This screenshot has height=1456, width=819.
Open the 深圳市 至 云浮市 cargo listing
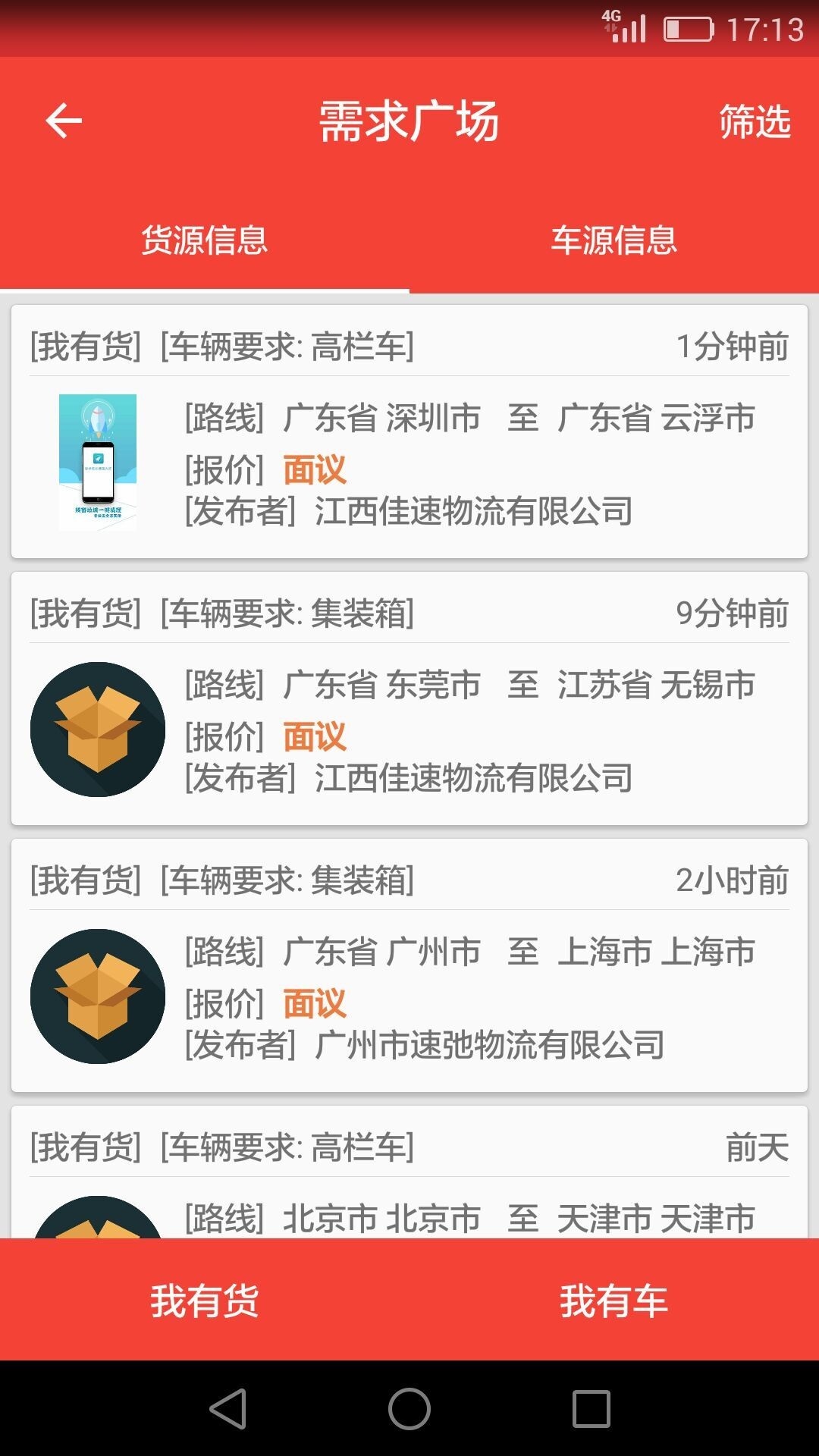(x=409, y=432)
